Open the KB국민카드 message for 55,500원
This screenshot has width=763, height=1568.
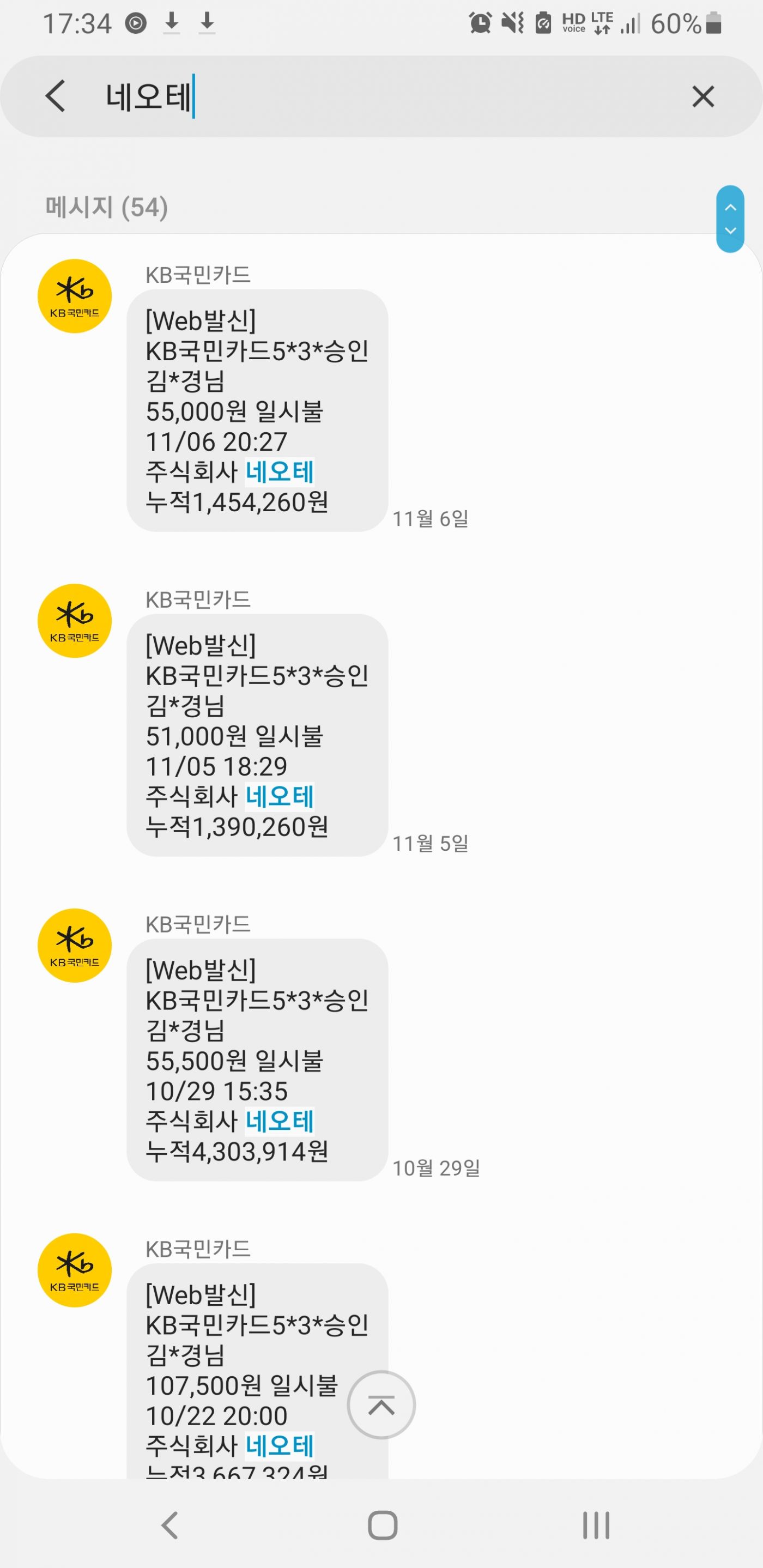coord(257,1060)
